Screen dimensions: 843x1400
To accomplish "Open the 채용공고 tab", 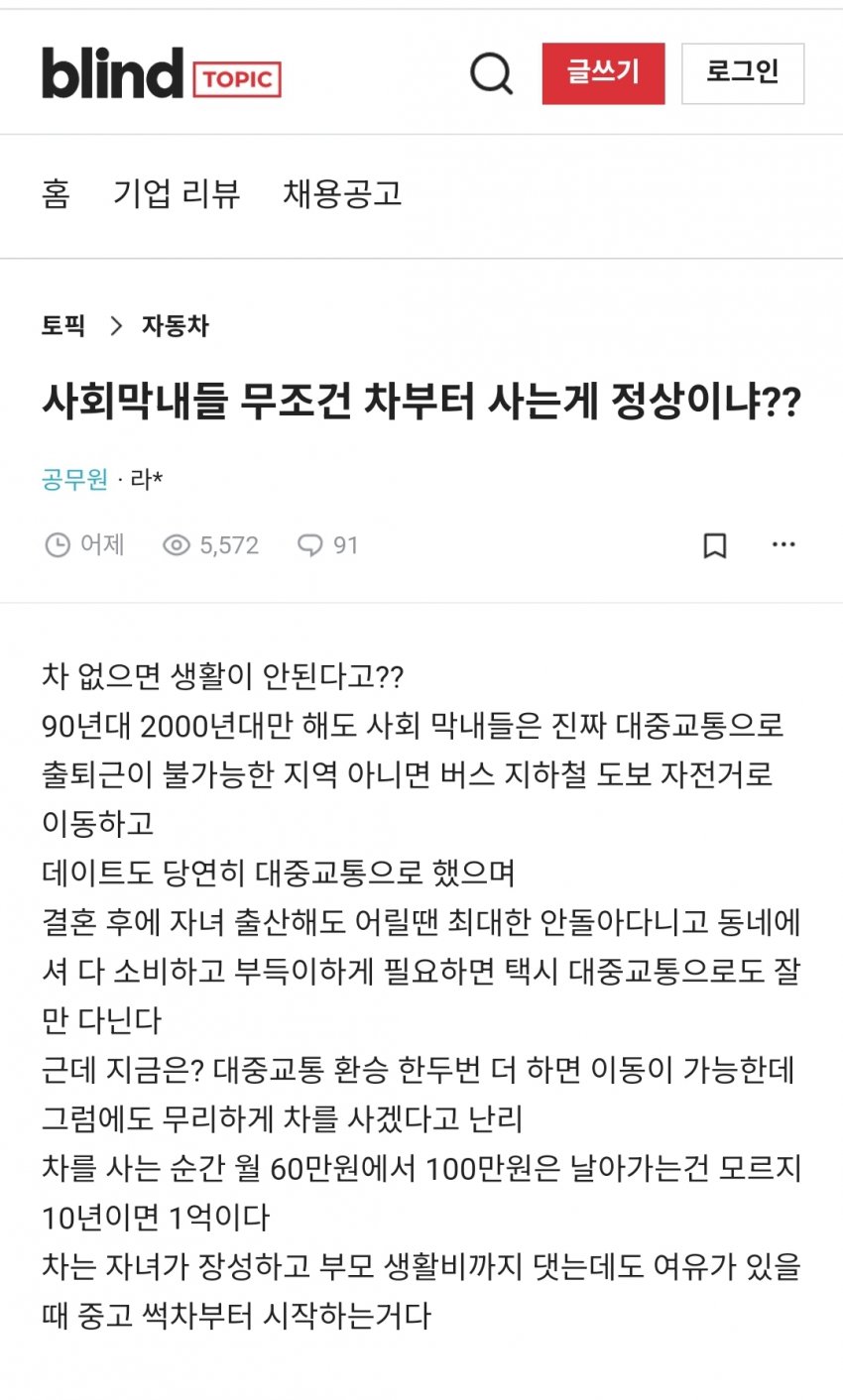I will tap(342, 193).
